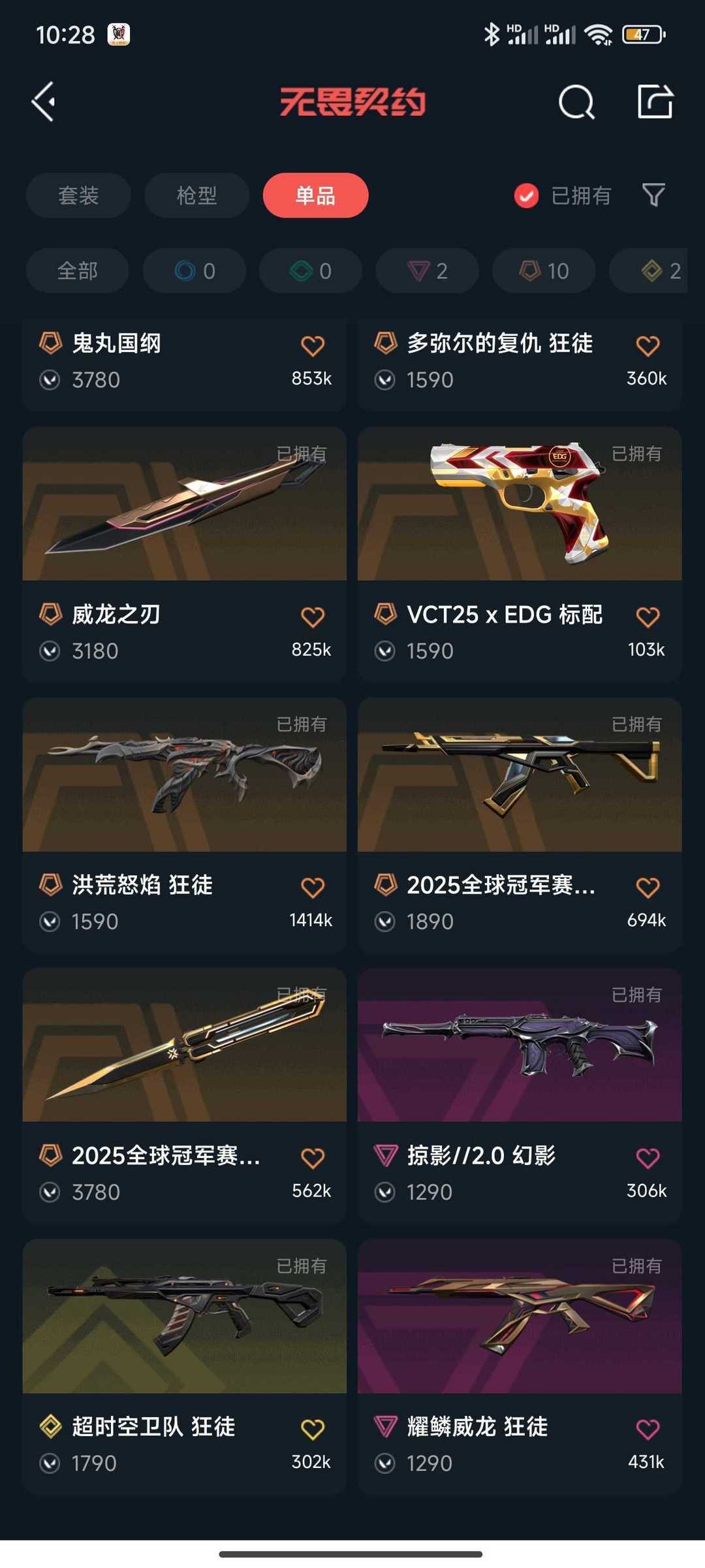Image resolution: width=705 pixels, height=1568 pixels.
Task: Filter by the purple tier chip showing 2
Action: [x=427, y=270]
